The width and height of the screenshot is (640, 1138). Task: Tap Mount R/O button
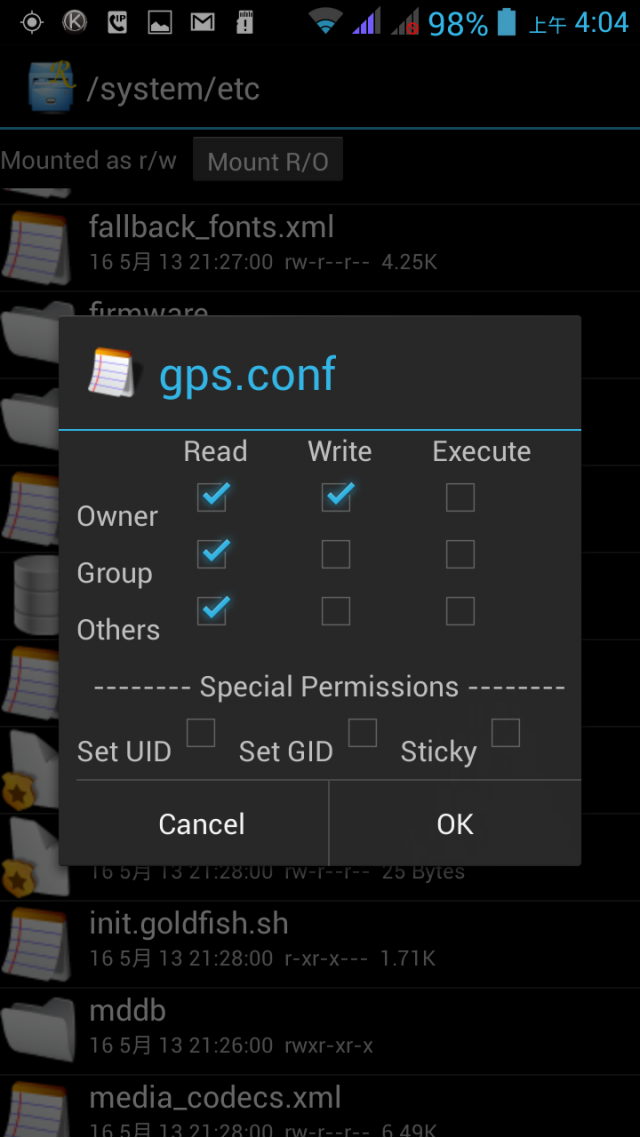(268, 162)
